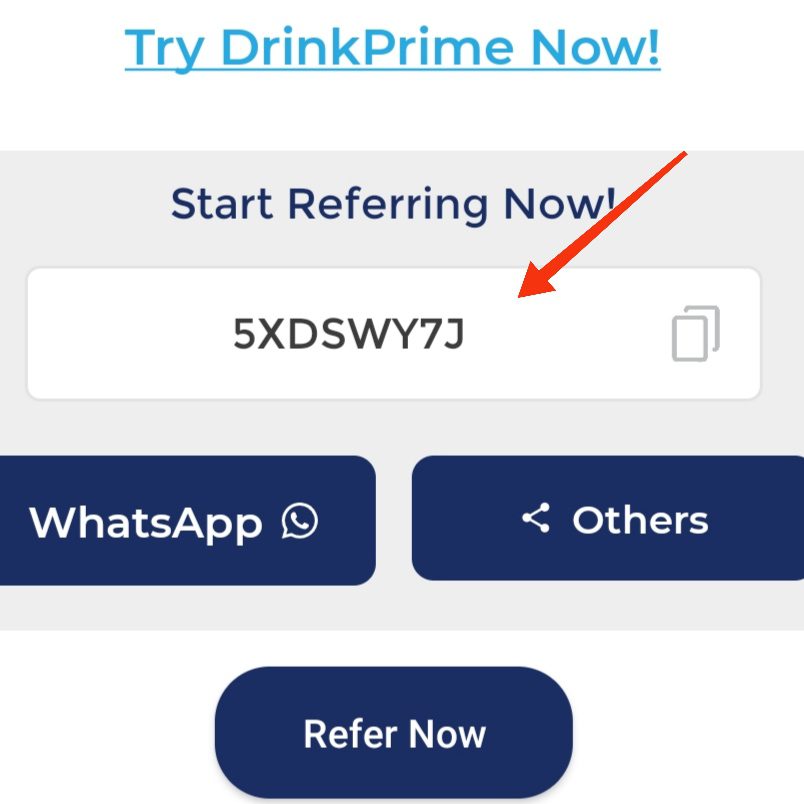Open the Try DrinkPrime Now link
Image resolution: width=804 pixels, height=804 pixels.
pos(392,47)
